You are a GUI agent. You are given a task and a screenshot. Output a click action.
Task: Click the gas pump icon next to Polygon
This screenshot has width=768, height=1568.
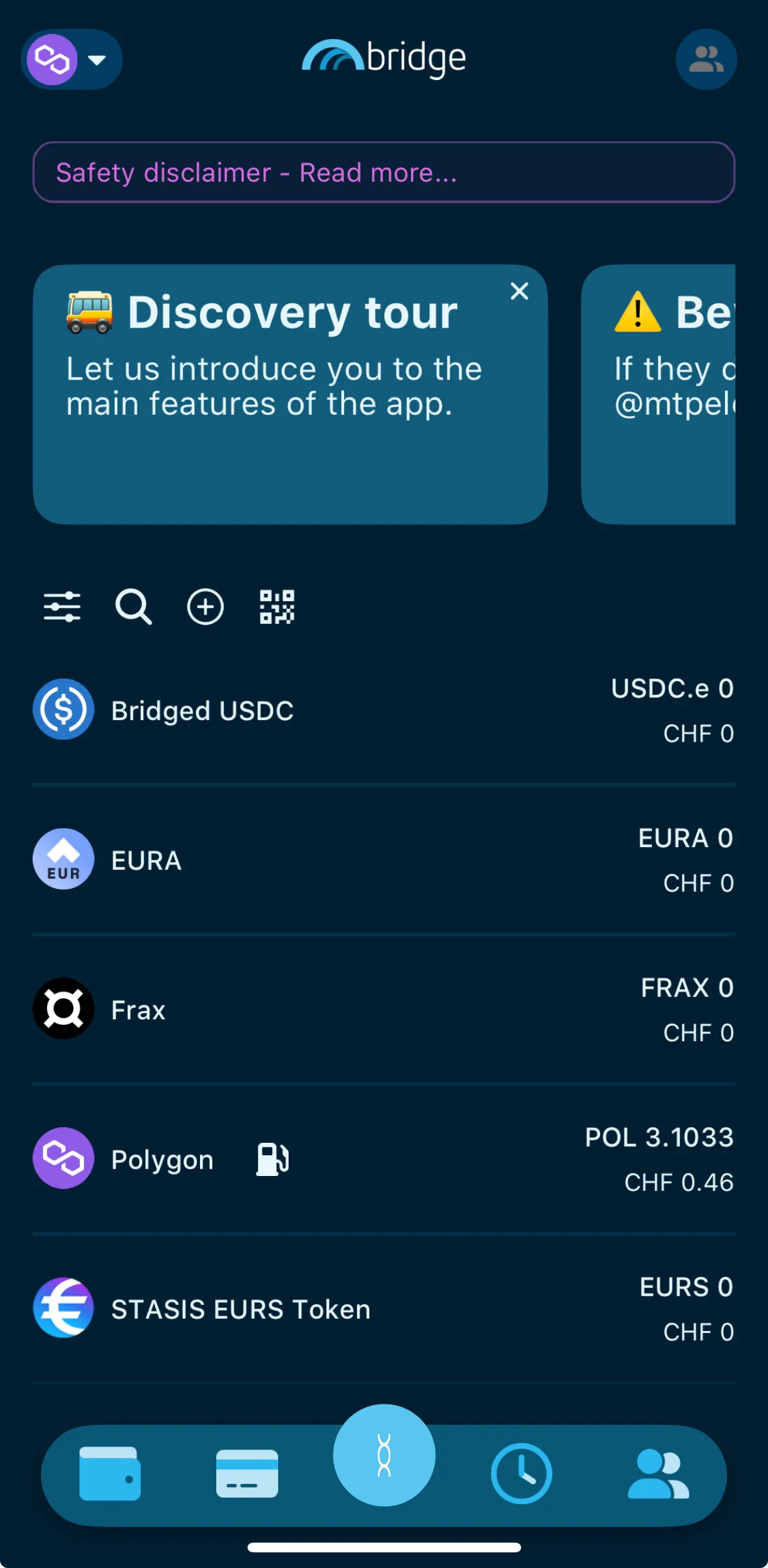[272, 1158]
